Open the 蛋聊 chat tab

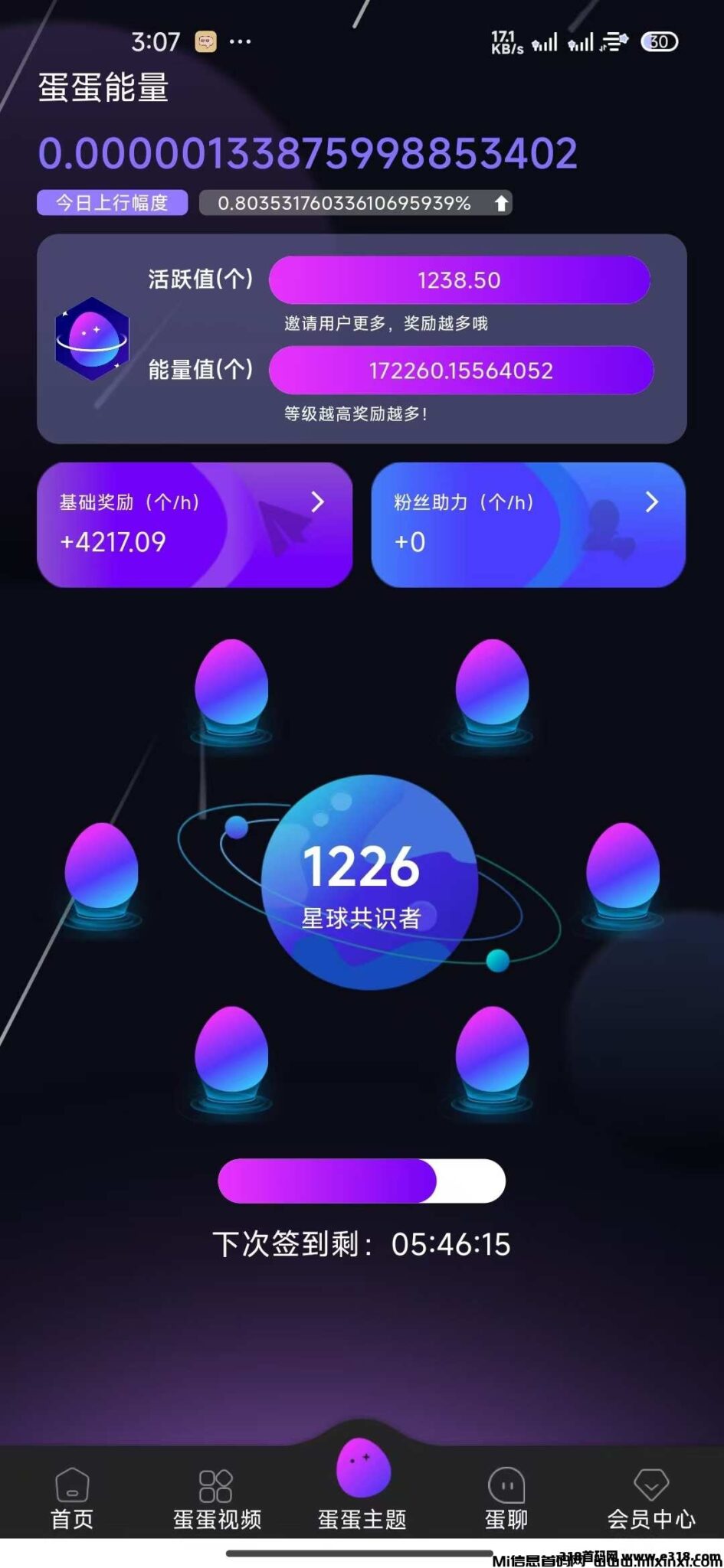(506, 1498)
